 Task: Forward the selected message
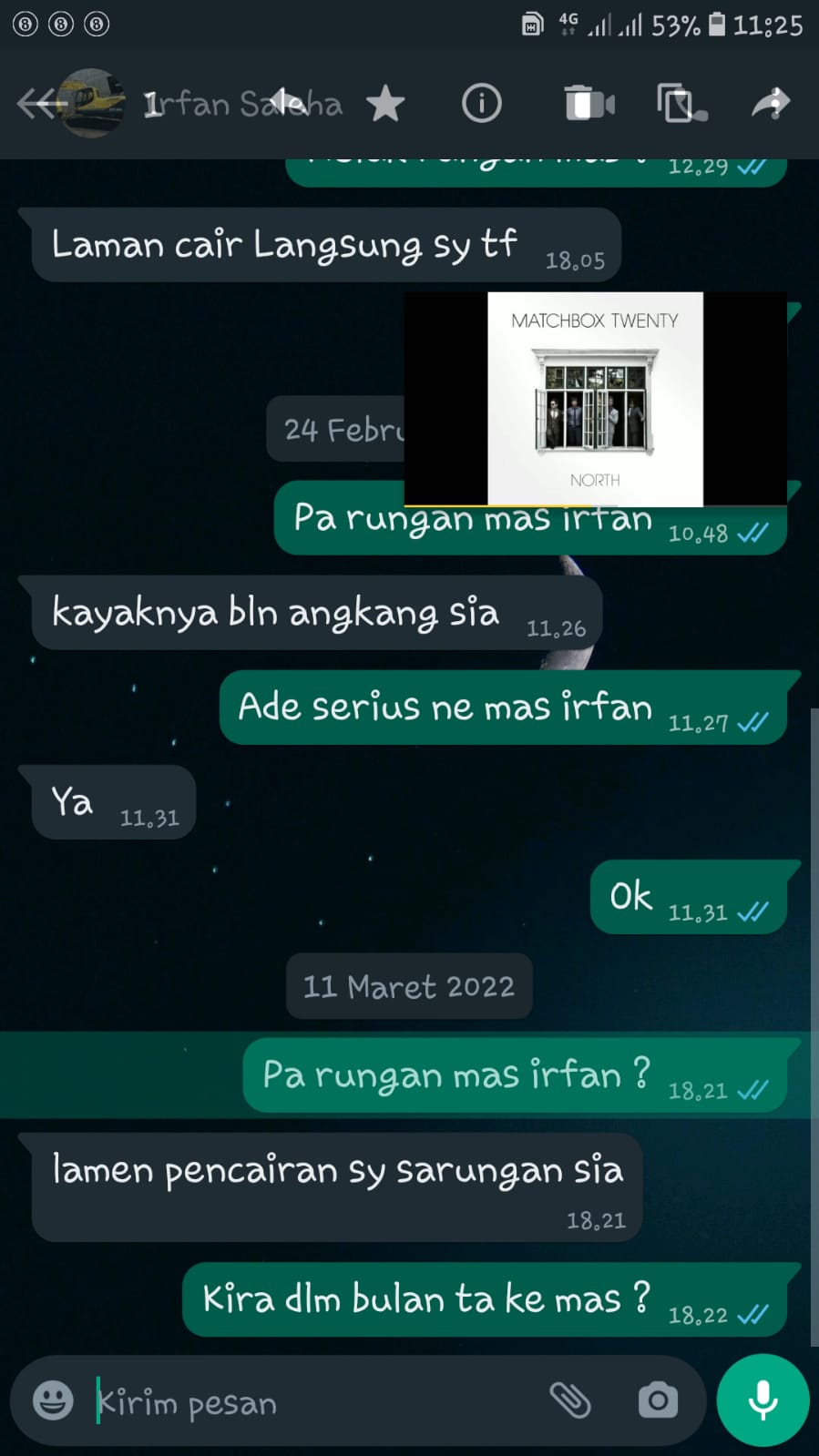pos(771,104)
